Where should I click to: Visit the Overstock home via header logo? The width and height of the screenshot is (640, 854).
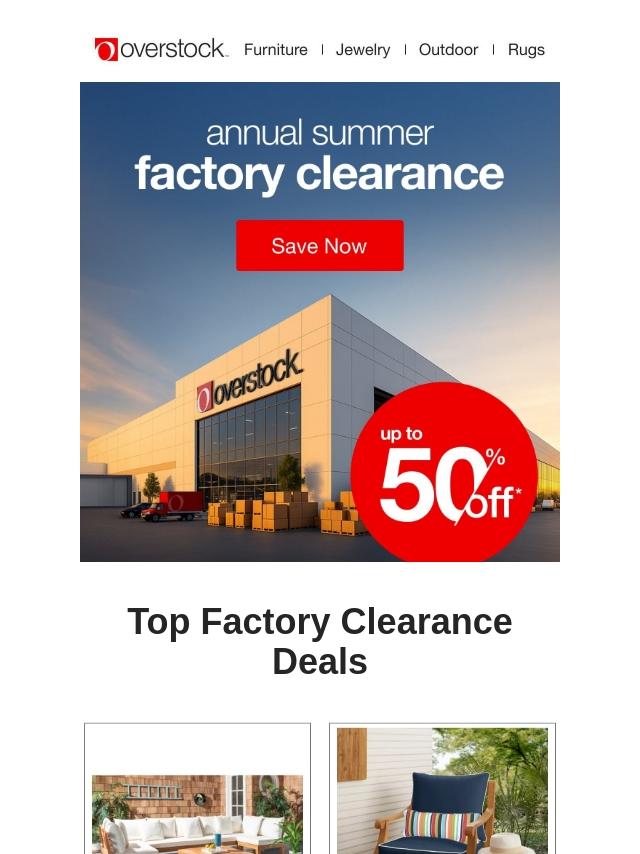tap(161, 49)
